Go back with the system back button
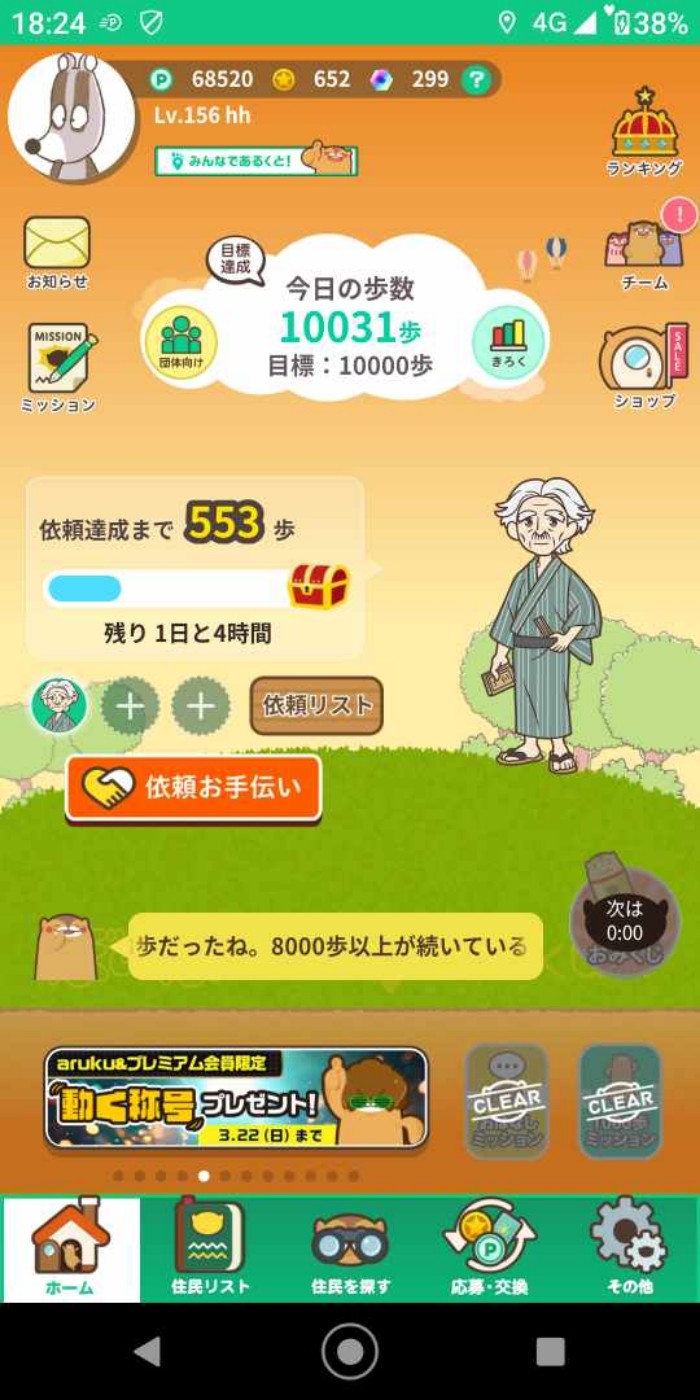Image resolution: width=700 pixels, height=1400 pixels. click(148, 1352)
